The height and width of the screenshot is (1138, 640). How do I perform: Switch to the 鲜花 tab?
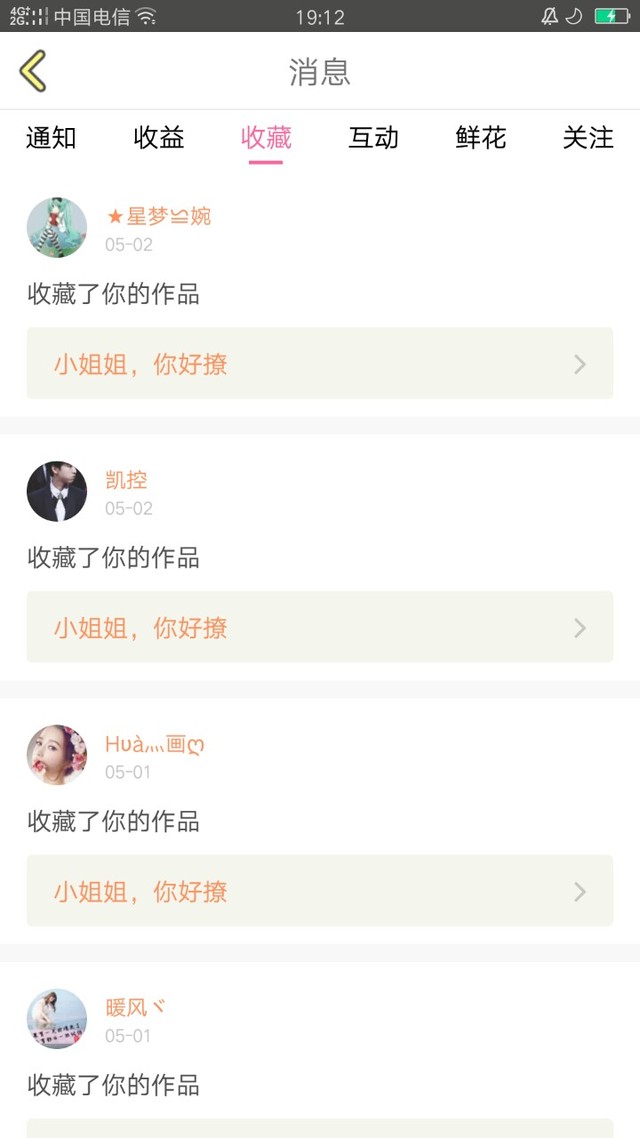pyautogui.click(x=480, y=137)
